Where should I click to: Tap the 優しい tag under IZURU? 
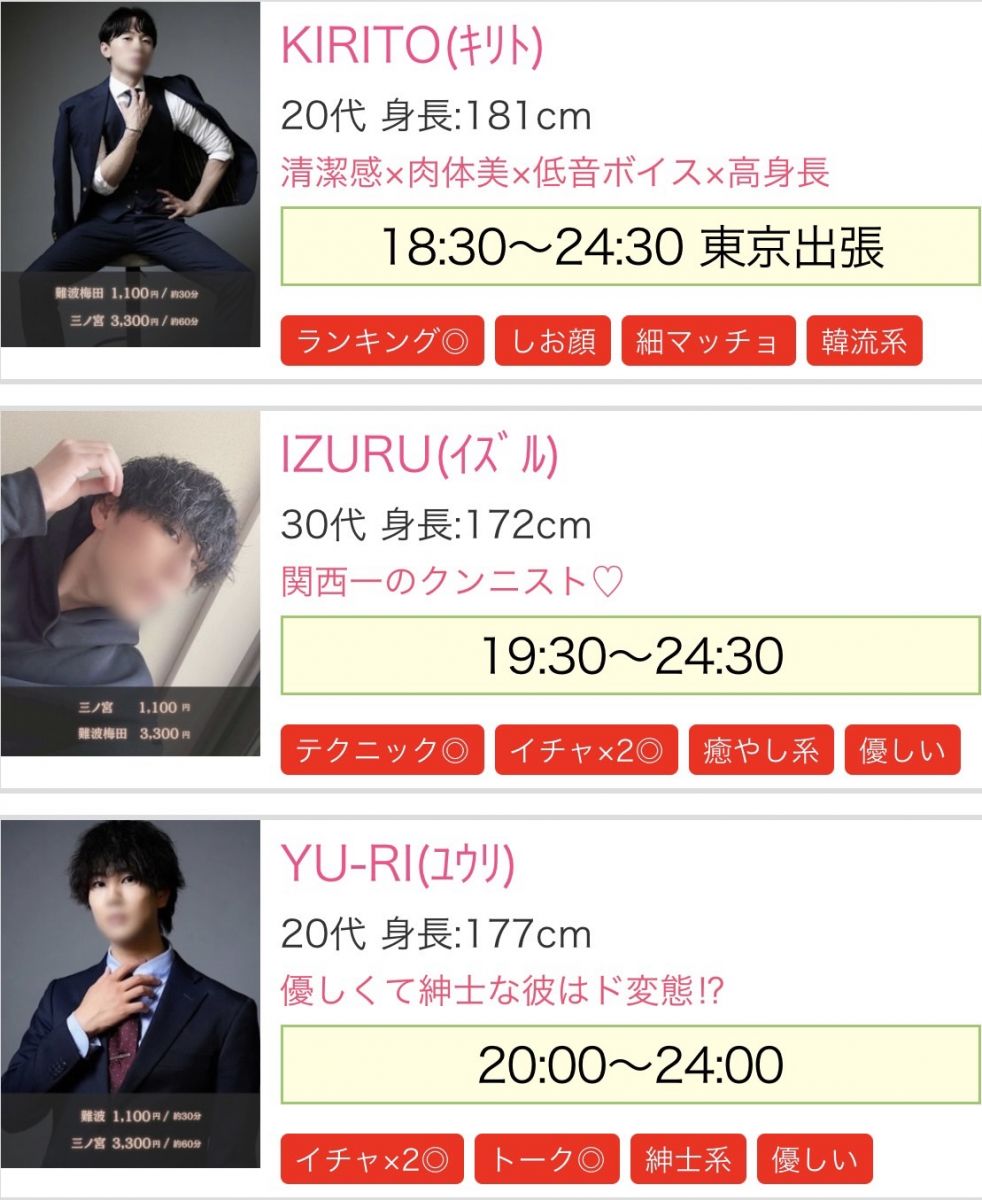click(x=902, y=750)
